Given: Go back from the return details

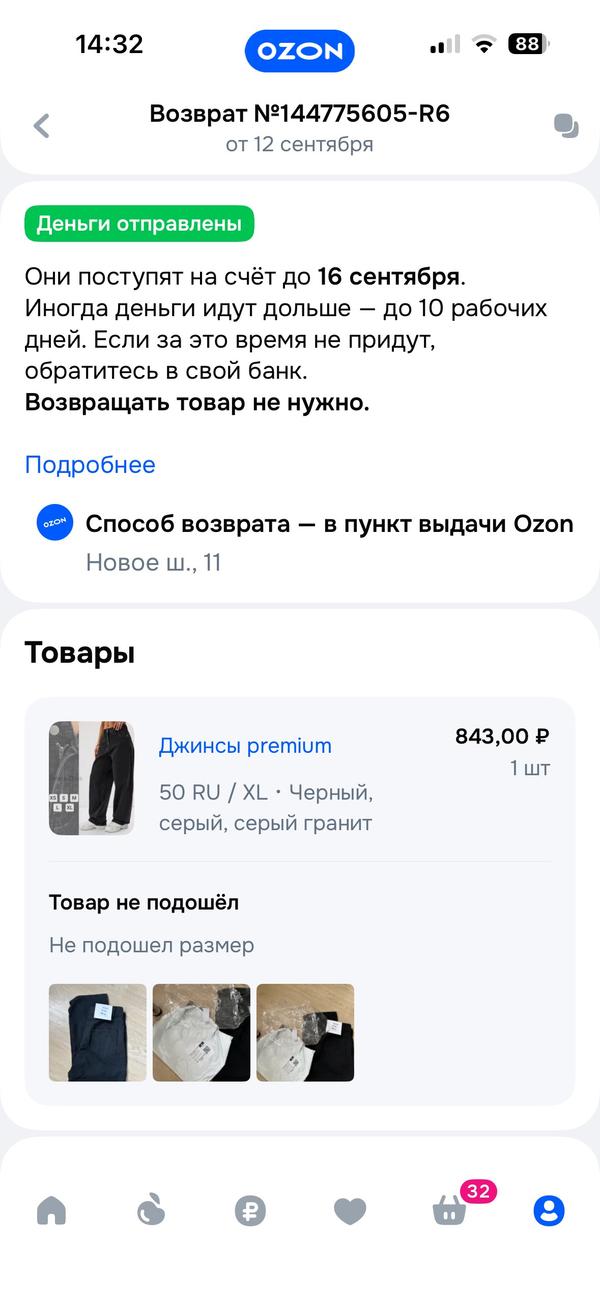Looking at the screenshot, I should click(x=41, y=126).
